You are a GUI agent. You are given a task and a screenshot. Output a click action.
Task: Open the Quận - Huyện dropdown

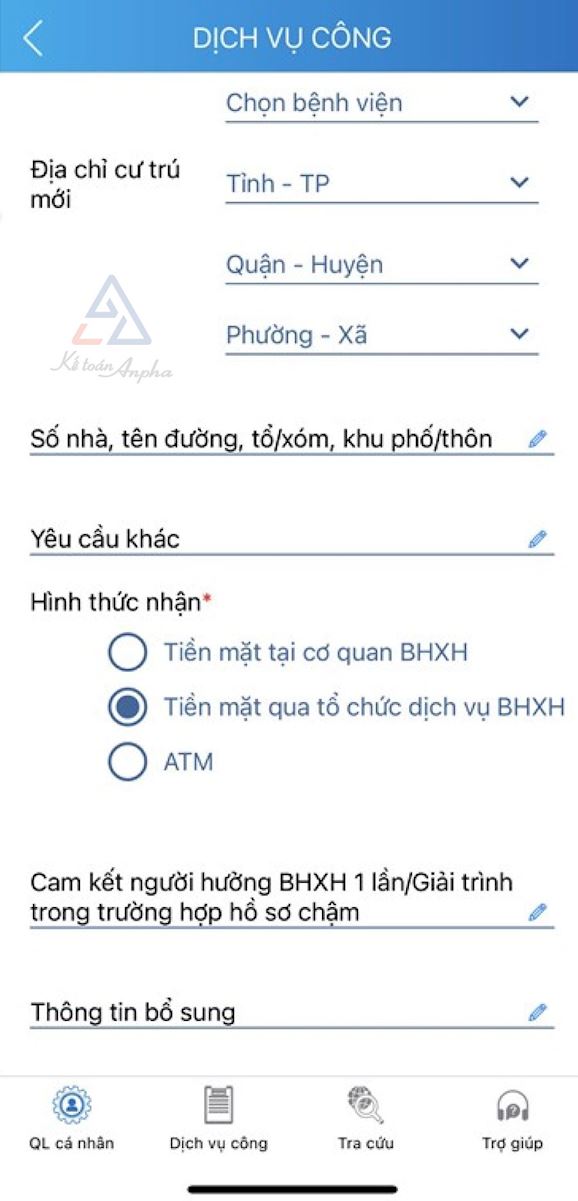pos(382,265)
